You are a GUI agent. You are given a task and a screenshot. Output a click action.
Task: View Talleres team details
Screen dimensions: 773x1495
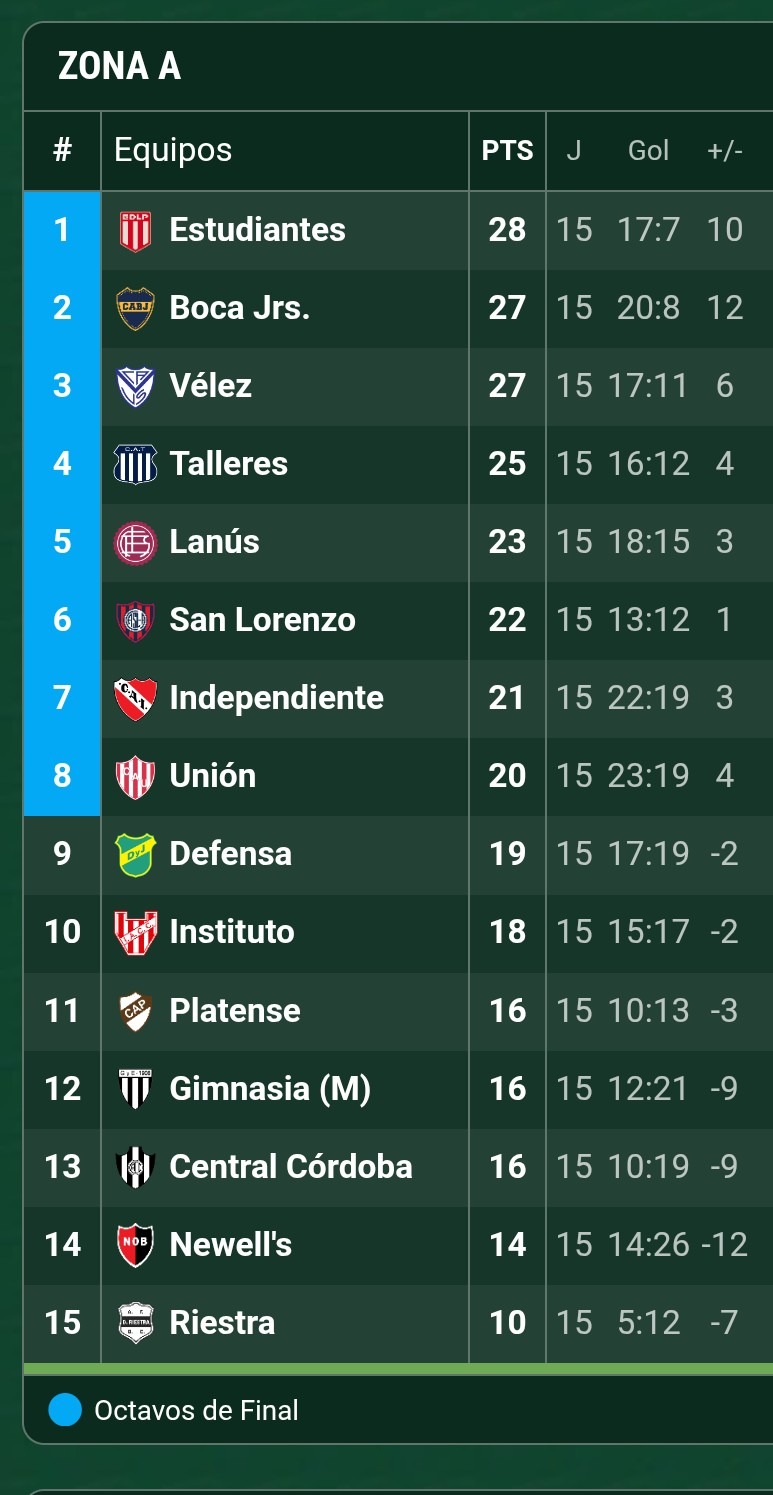(229, 464)
